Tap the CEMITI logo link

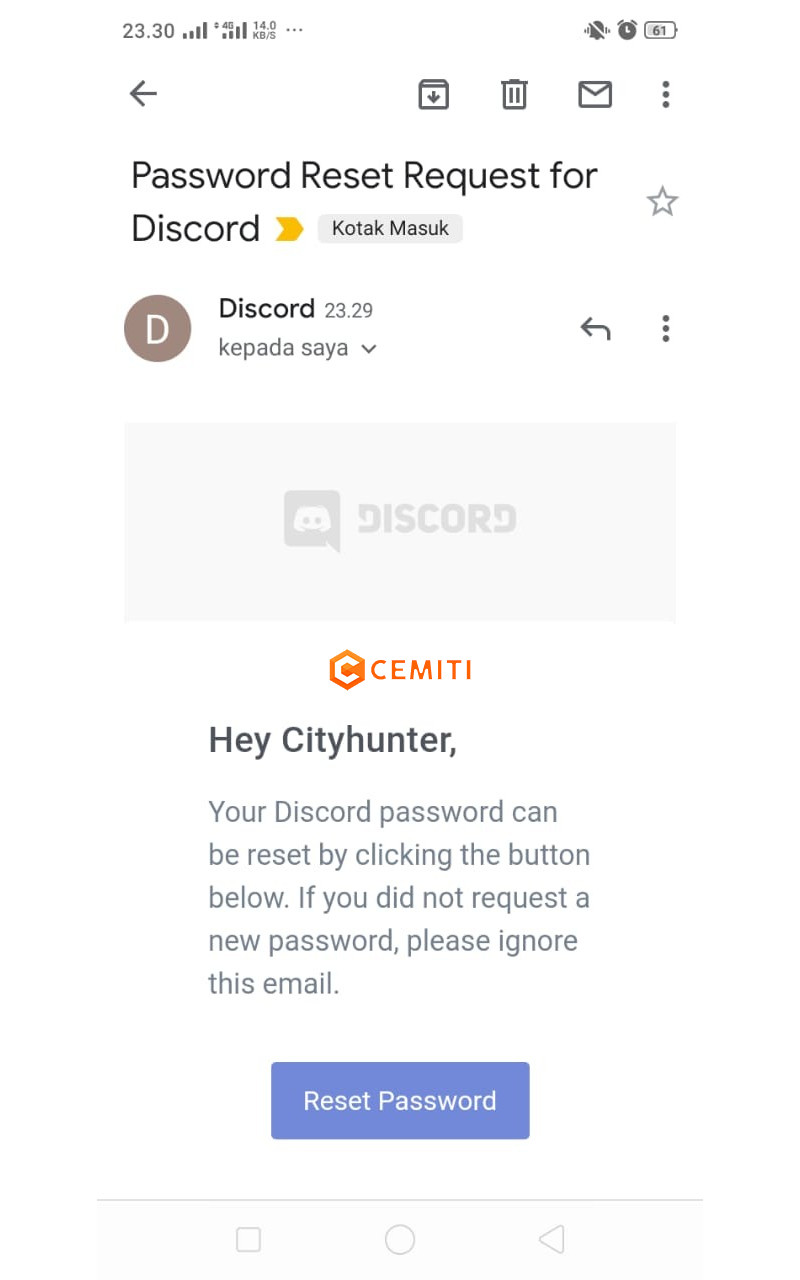click(x=400, y=670)
